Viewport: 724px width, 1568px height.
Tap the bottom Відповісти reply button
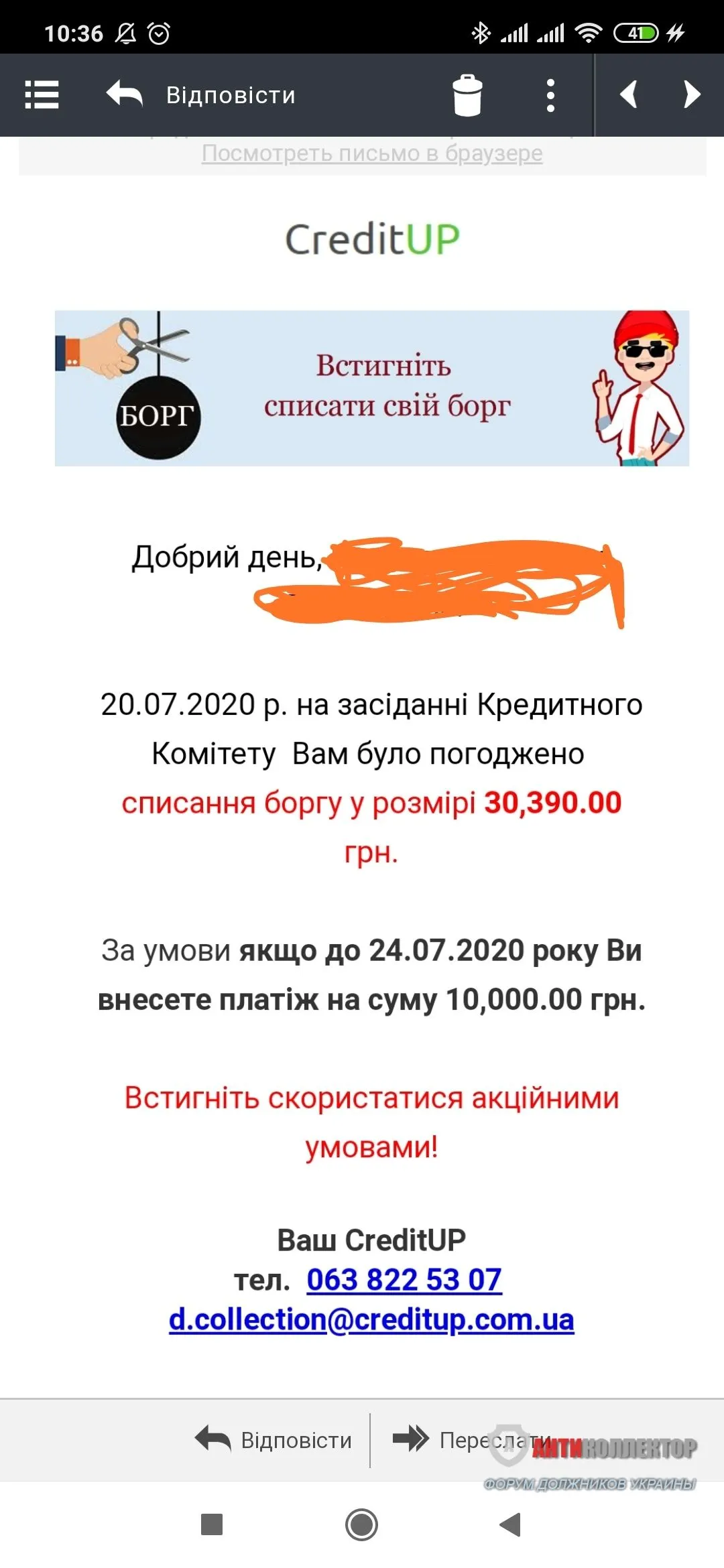coord(274,1440)
